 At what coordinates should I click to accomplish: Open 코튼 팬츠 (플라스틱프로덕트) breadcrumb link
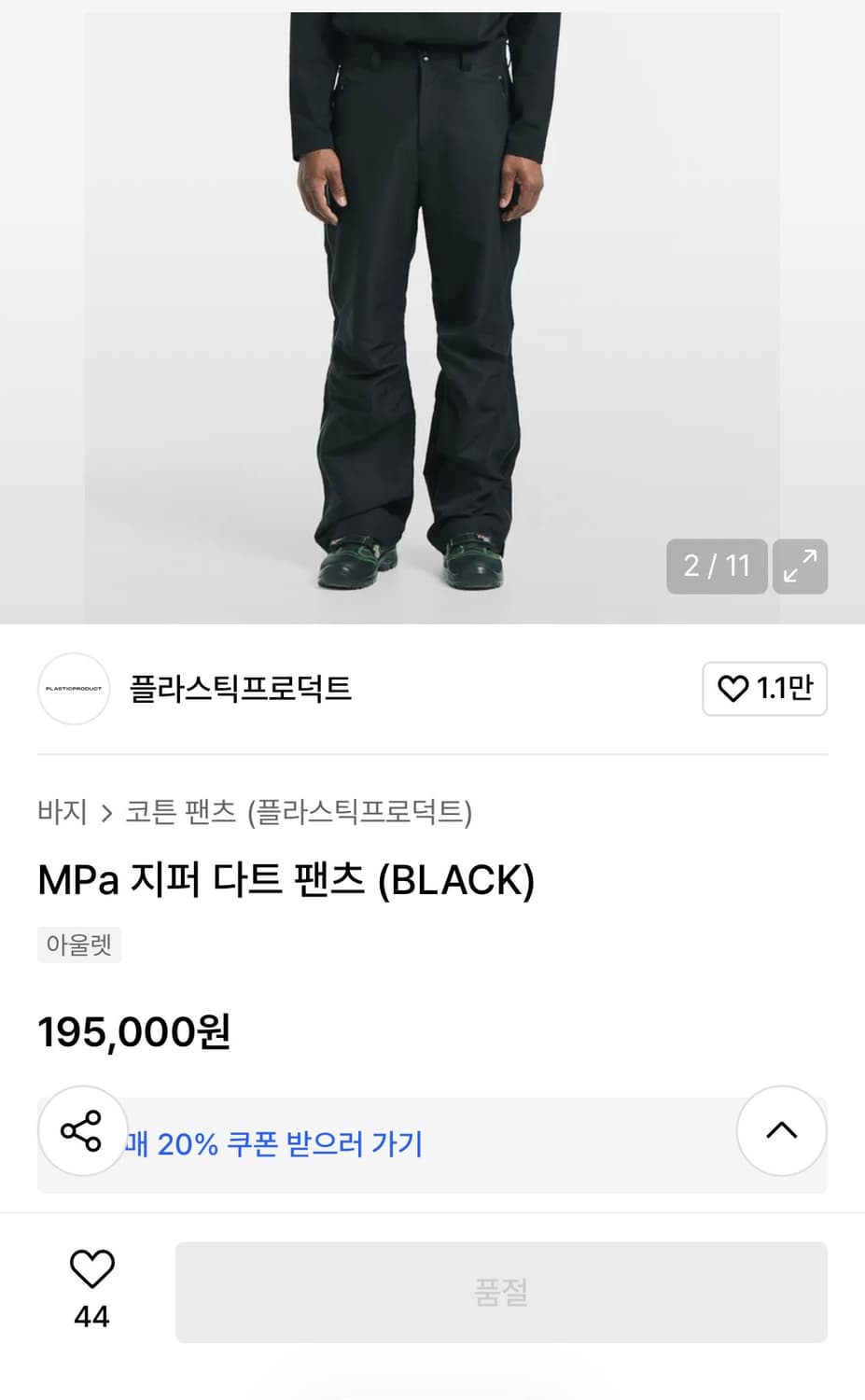point(299,813)
